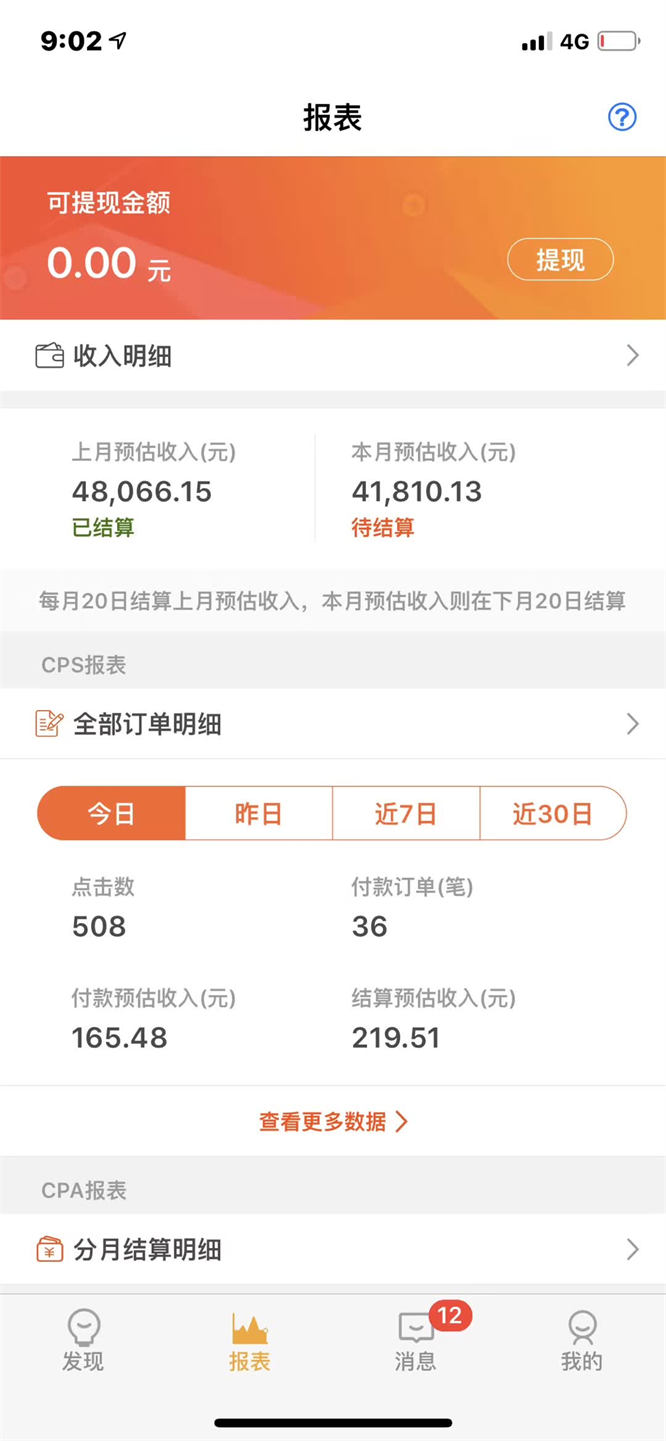Open the 消息 messages tab
666x1441 pixels.
click(x=416, y=1342)
